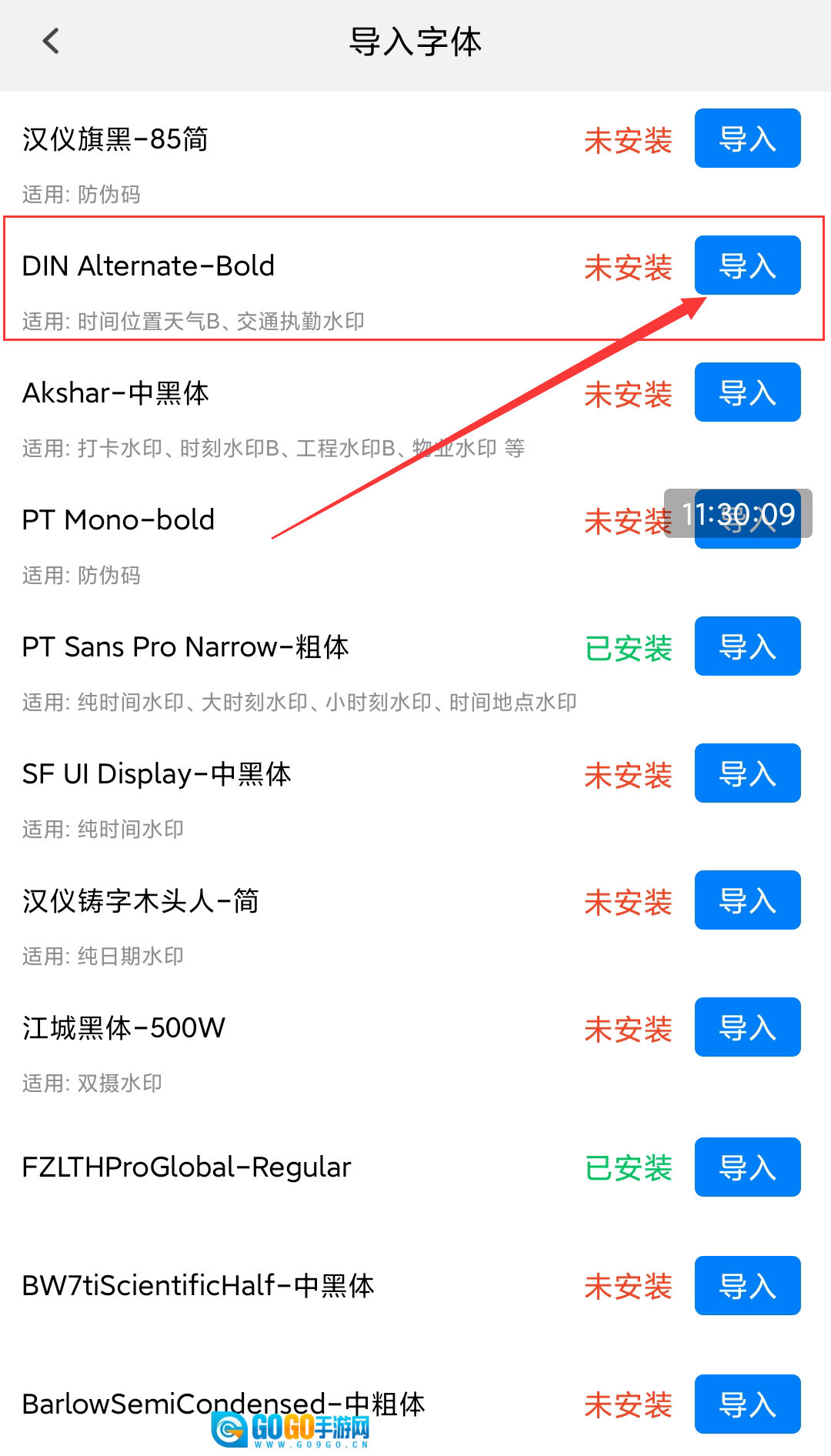The height and width of the screenshot is (1456, 831).
Task: Tap 导入 next to FZLTHProGlobal-Regular
Action: [747, 1167]
